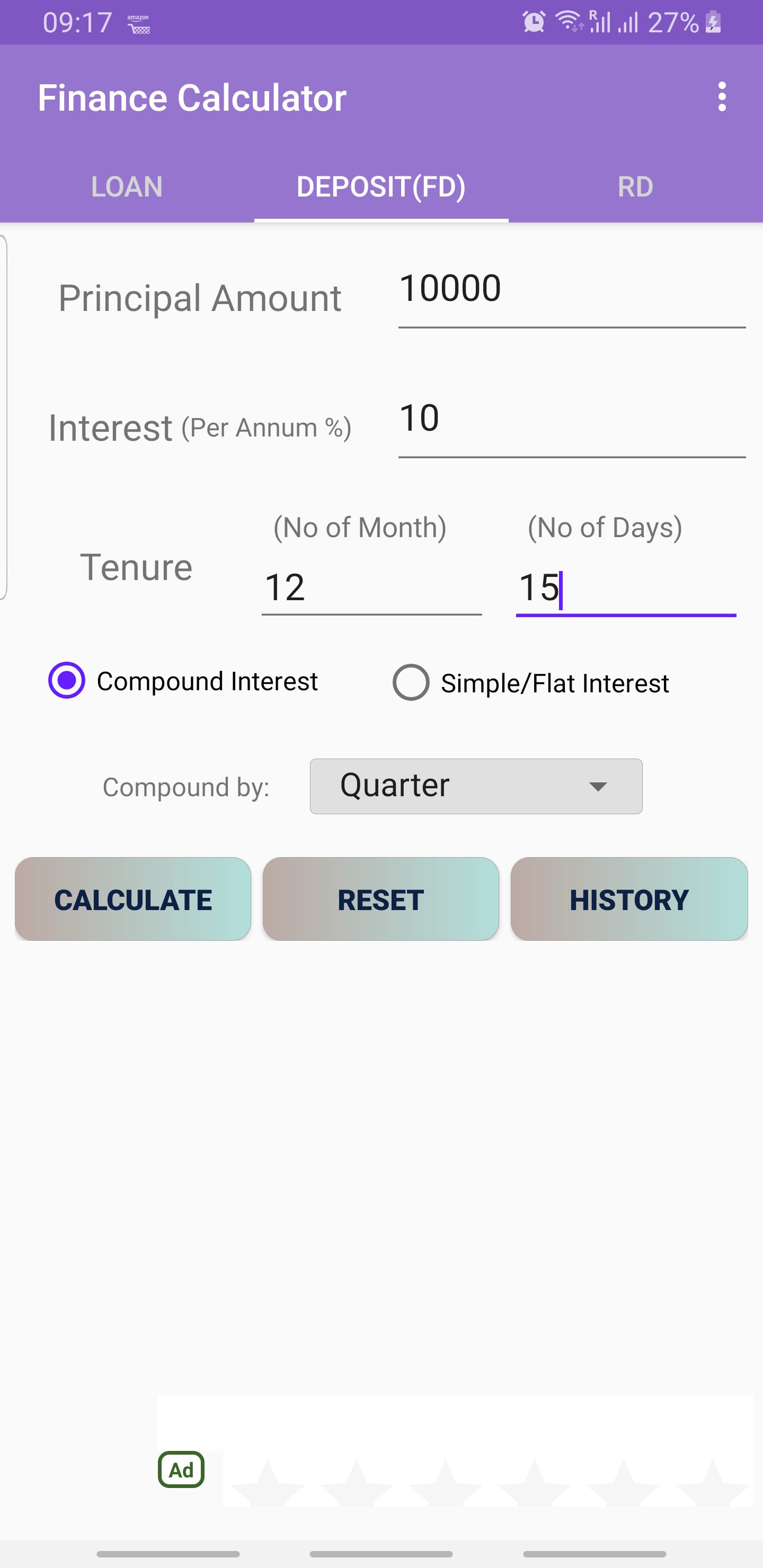Screen dimensions: 763x1568
Task: Tap the No of Days tenure field
Action: (x=626, y=587)
